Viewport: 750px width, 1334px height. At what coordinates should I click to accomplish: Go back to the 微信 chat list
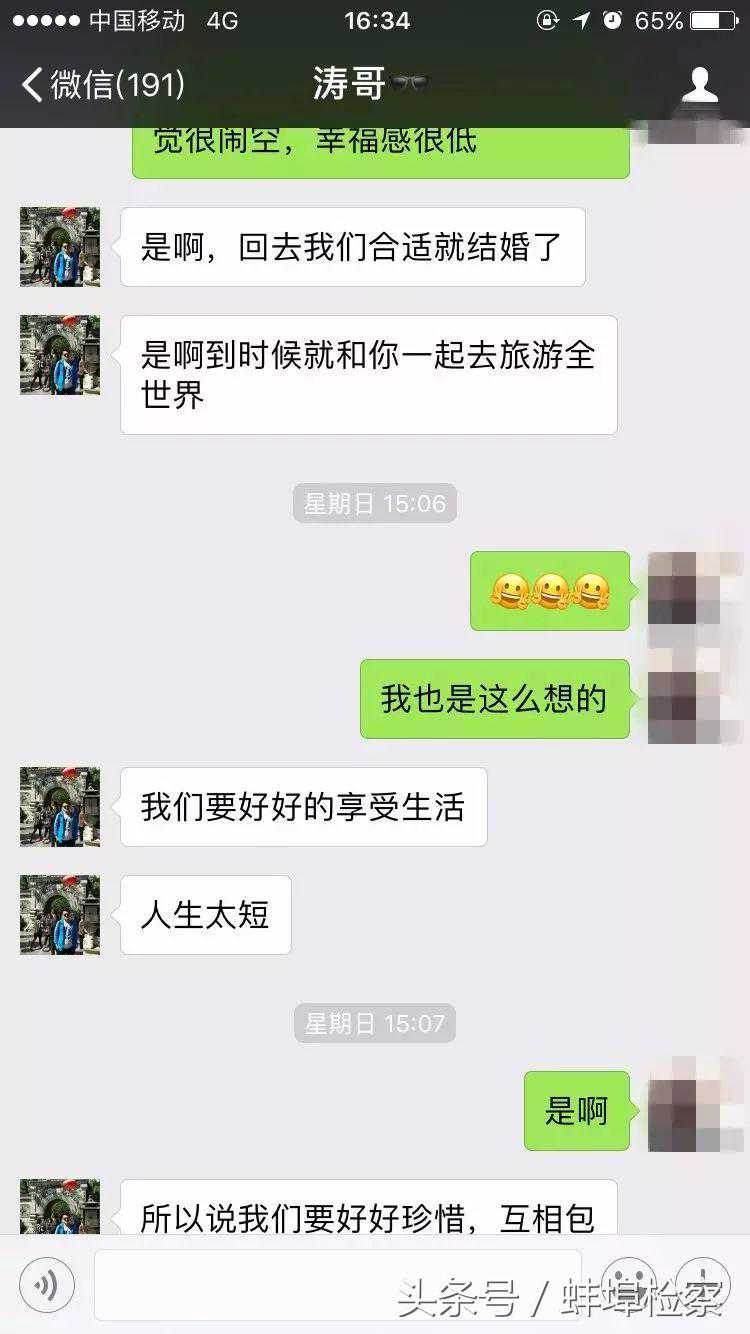tap(100, 84)
